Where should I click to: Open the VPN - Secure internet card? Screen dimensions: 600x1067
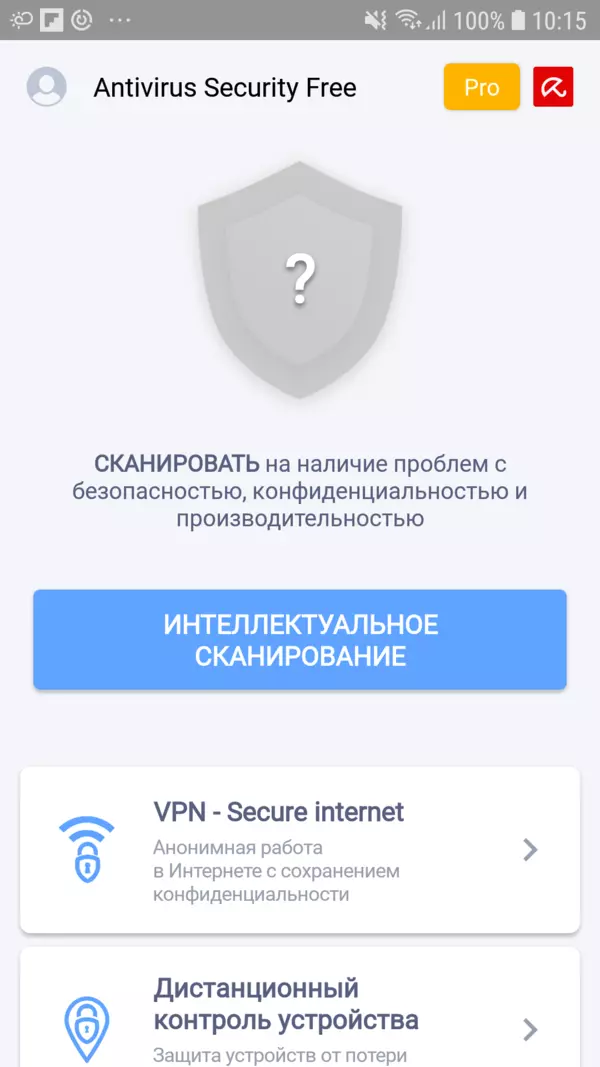300,850
